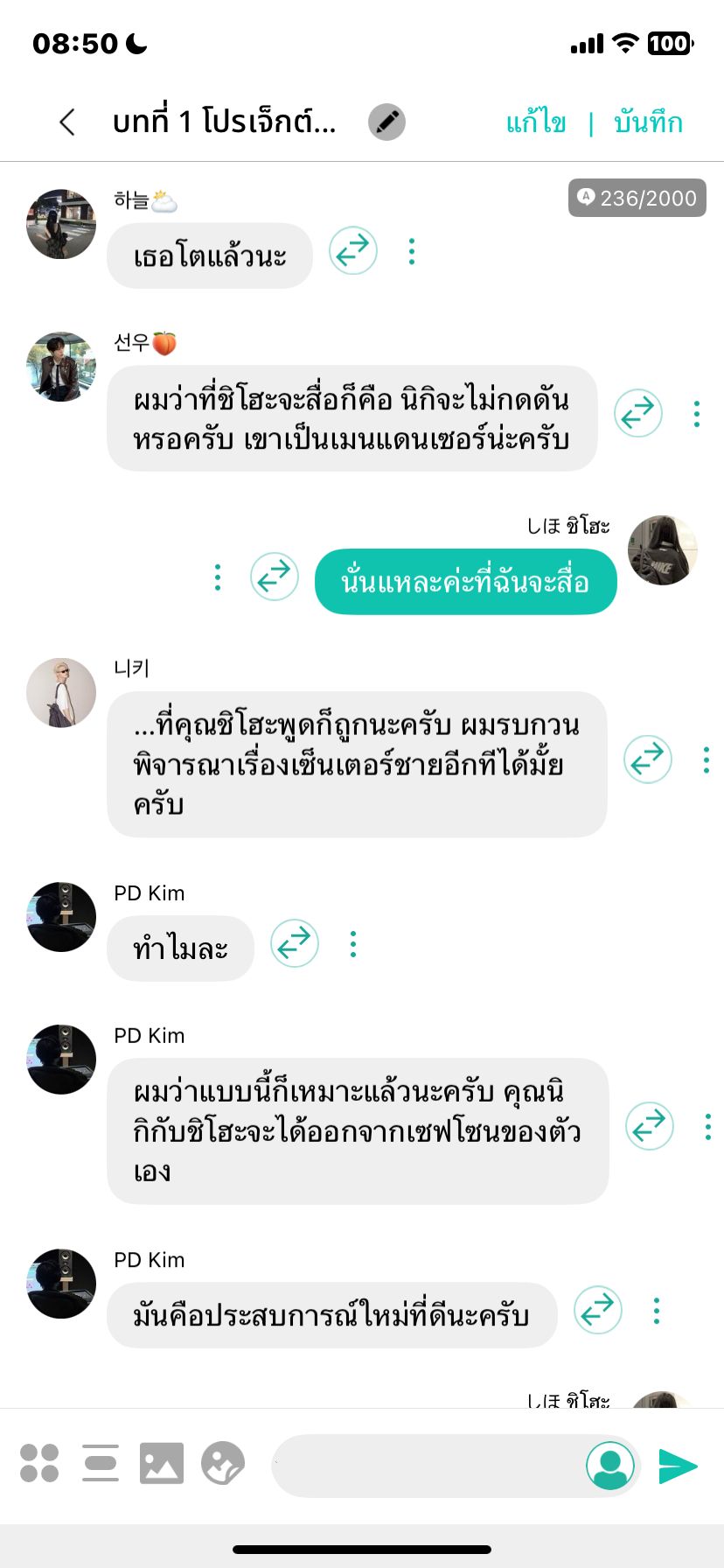This screenshot has height=1568, width=724.
Task: Open more options for the ทำไมละ message
Action: 353,943
